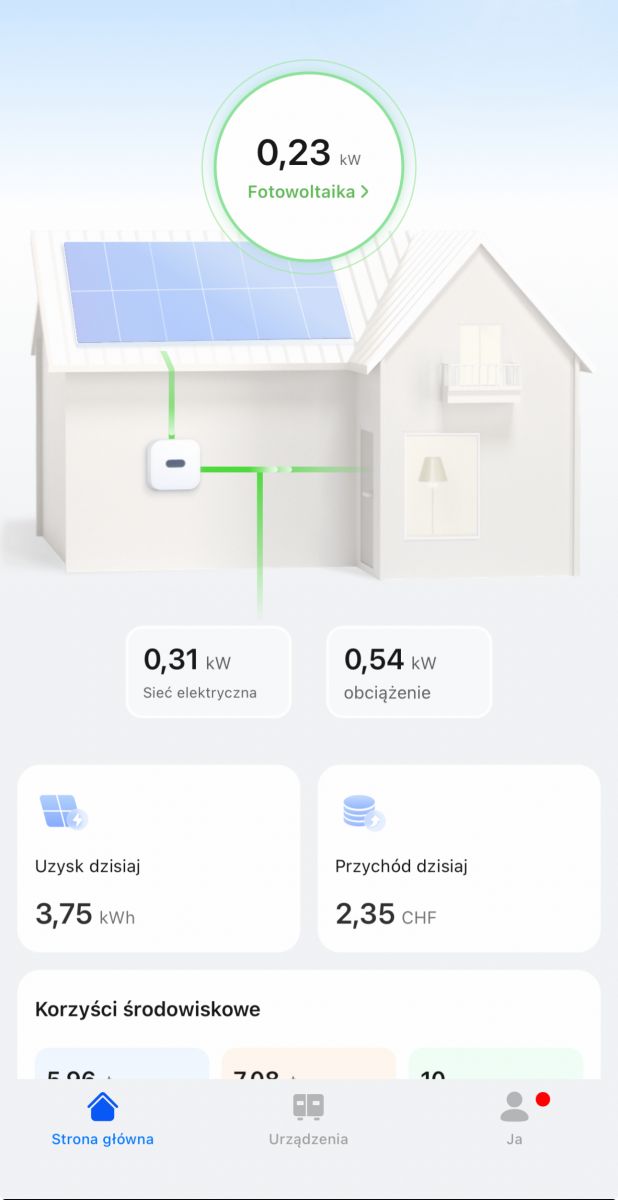
Task: Open the Fotowoltaika details link
Action: (308, 191)
